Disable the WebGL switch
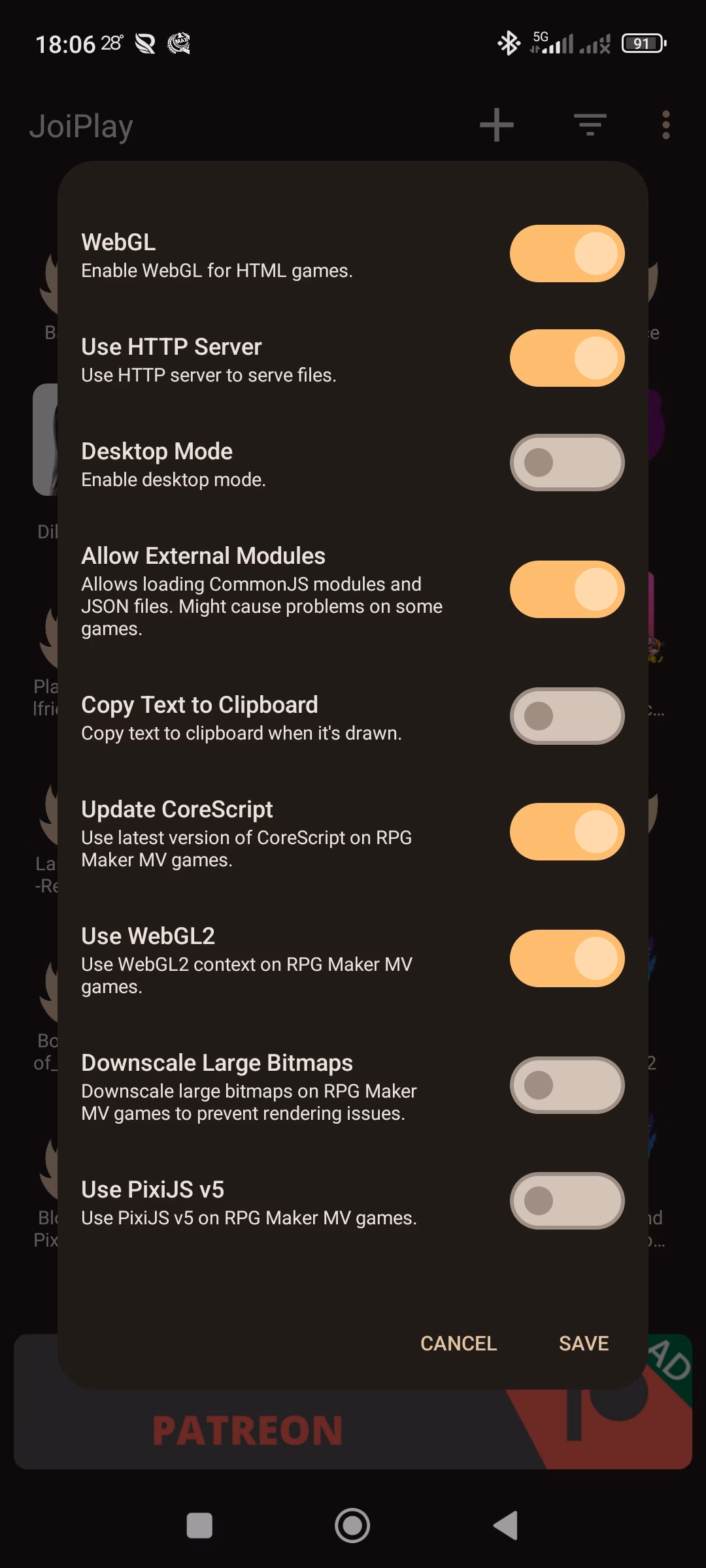This screenshot has width=706, height=1568. 567,253
